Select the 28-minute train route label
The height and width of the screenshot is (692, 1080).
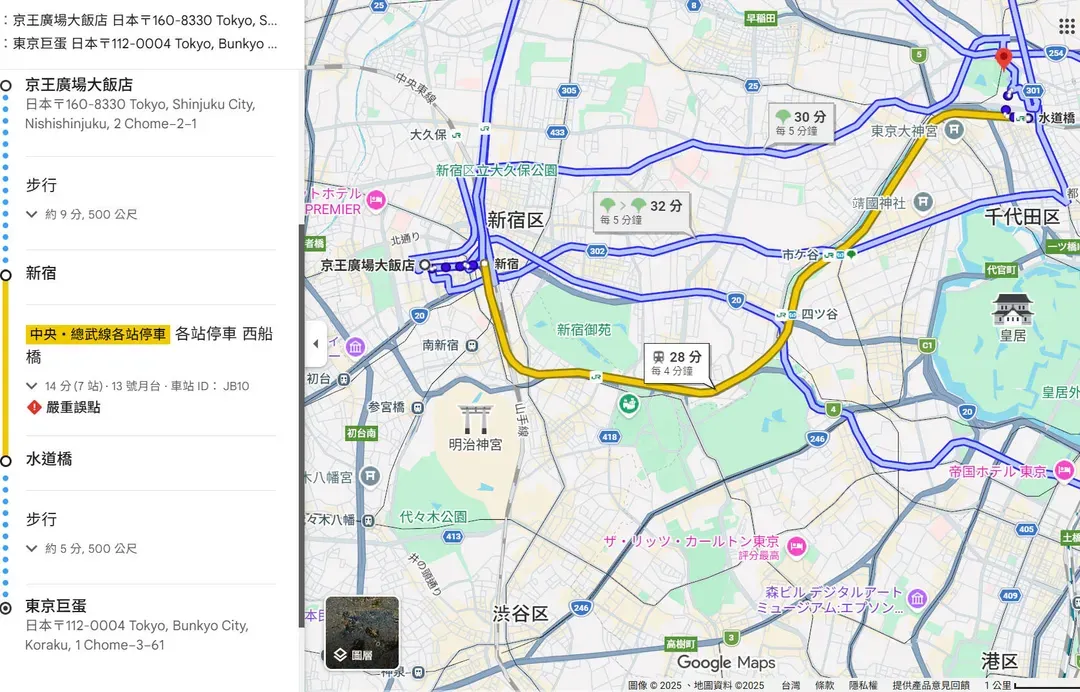pyautogui.click(x=678, y=362)
